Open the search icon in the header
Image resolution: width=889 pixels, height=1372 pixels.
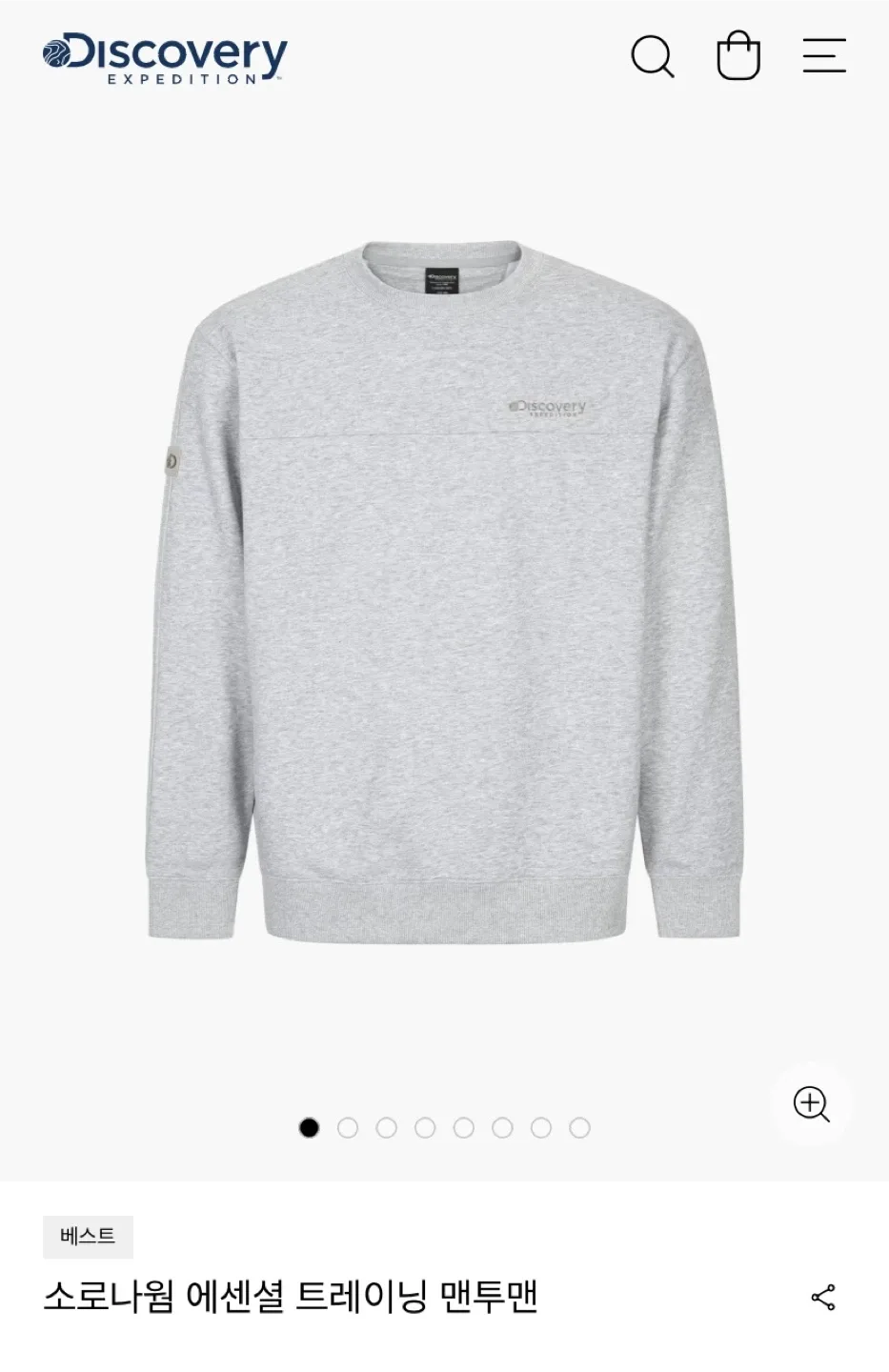[x=653, y=56]
